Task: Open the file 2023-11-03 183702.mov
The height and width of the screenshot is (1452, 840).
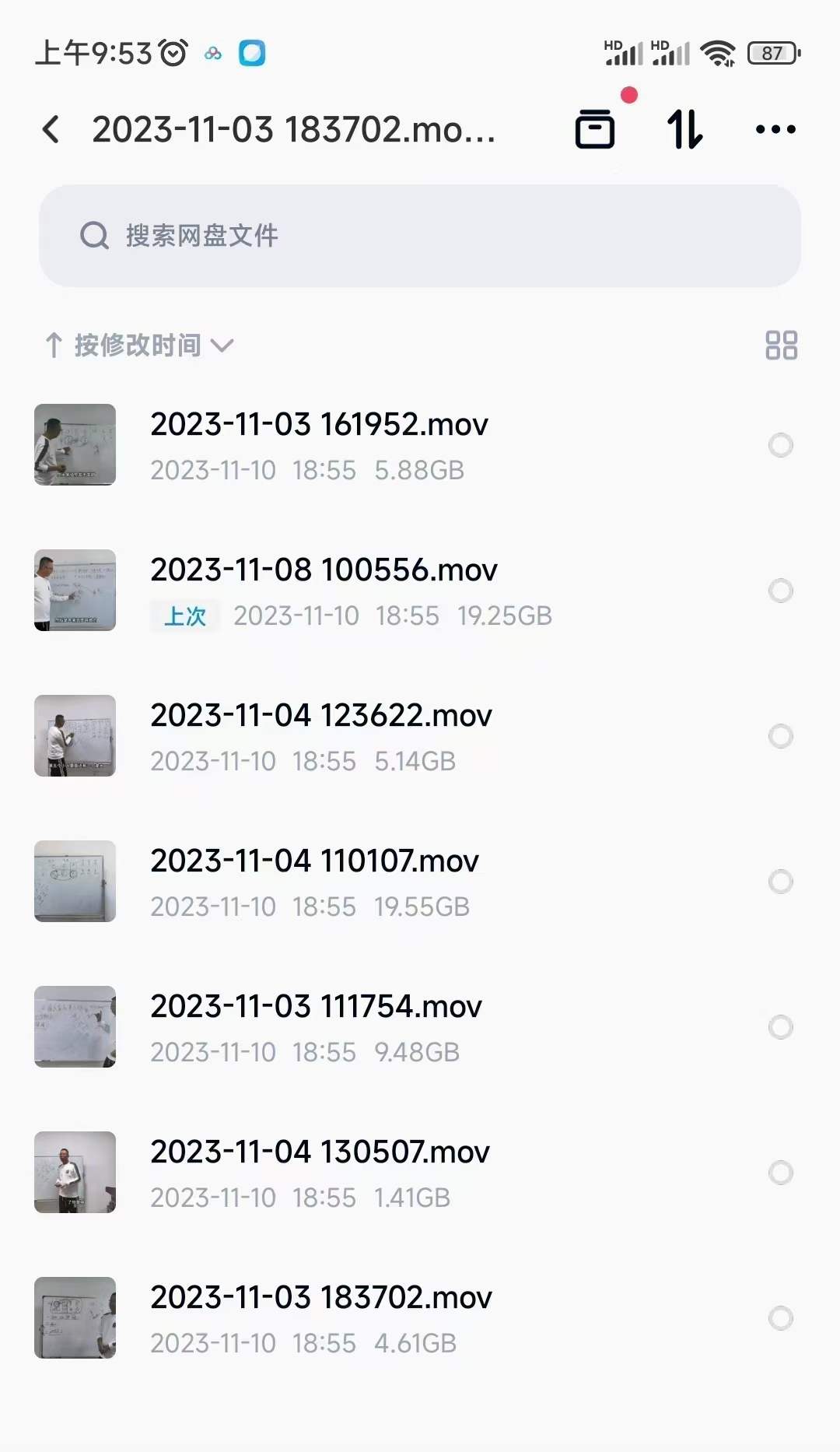Action: coord(320,1298)
